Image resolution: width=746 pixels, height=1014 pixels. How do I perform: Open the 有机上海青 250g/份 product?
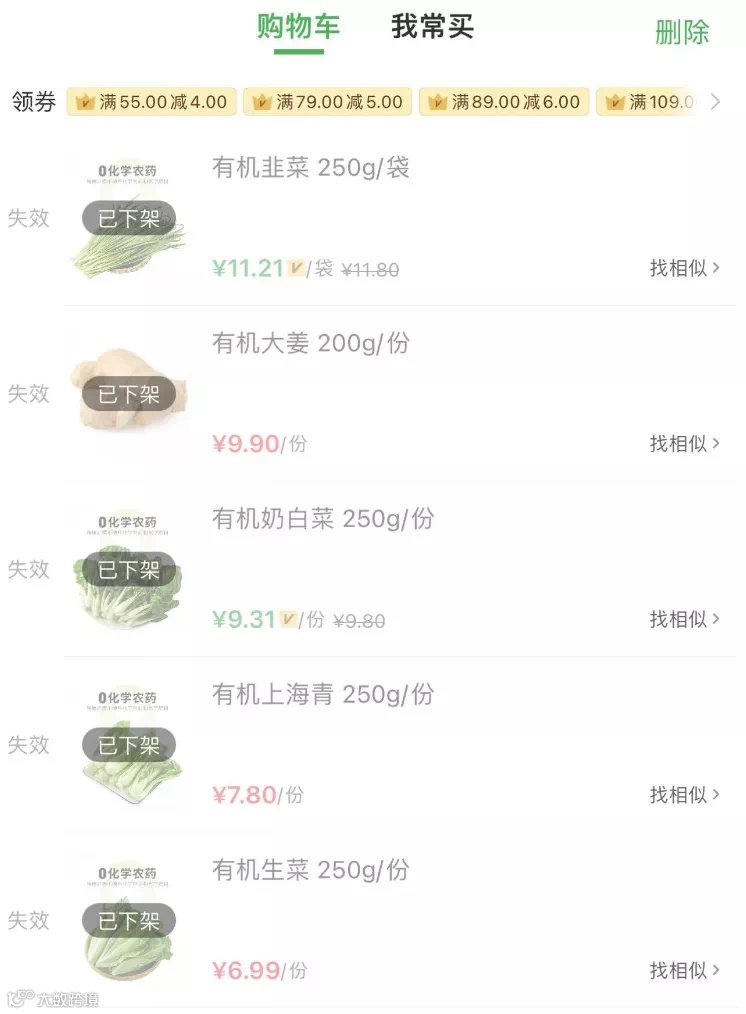pos(323,695)
